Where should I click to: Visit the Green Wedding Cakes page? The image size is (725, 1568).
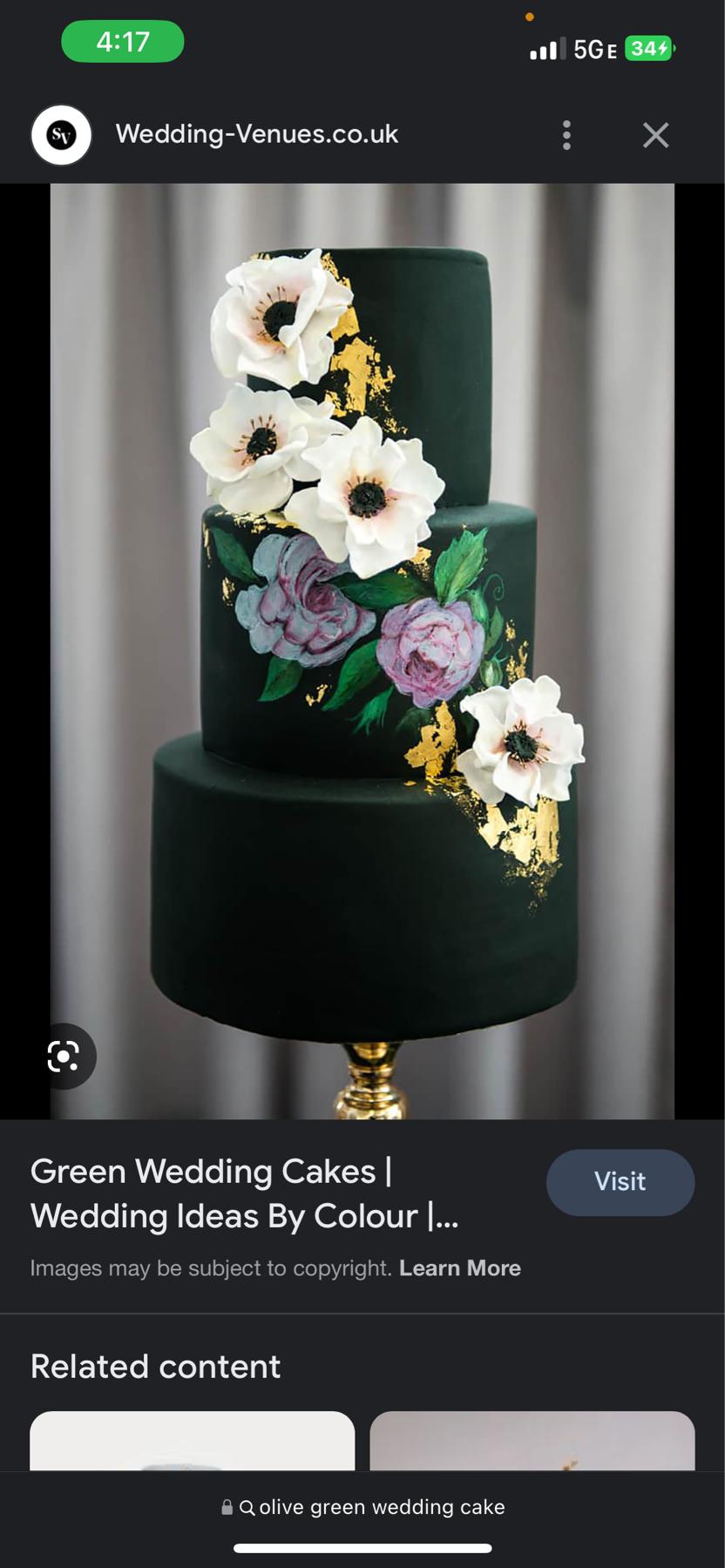(x=620, y=1181)
